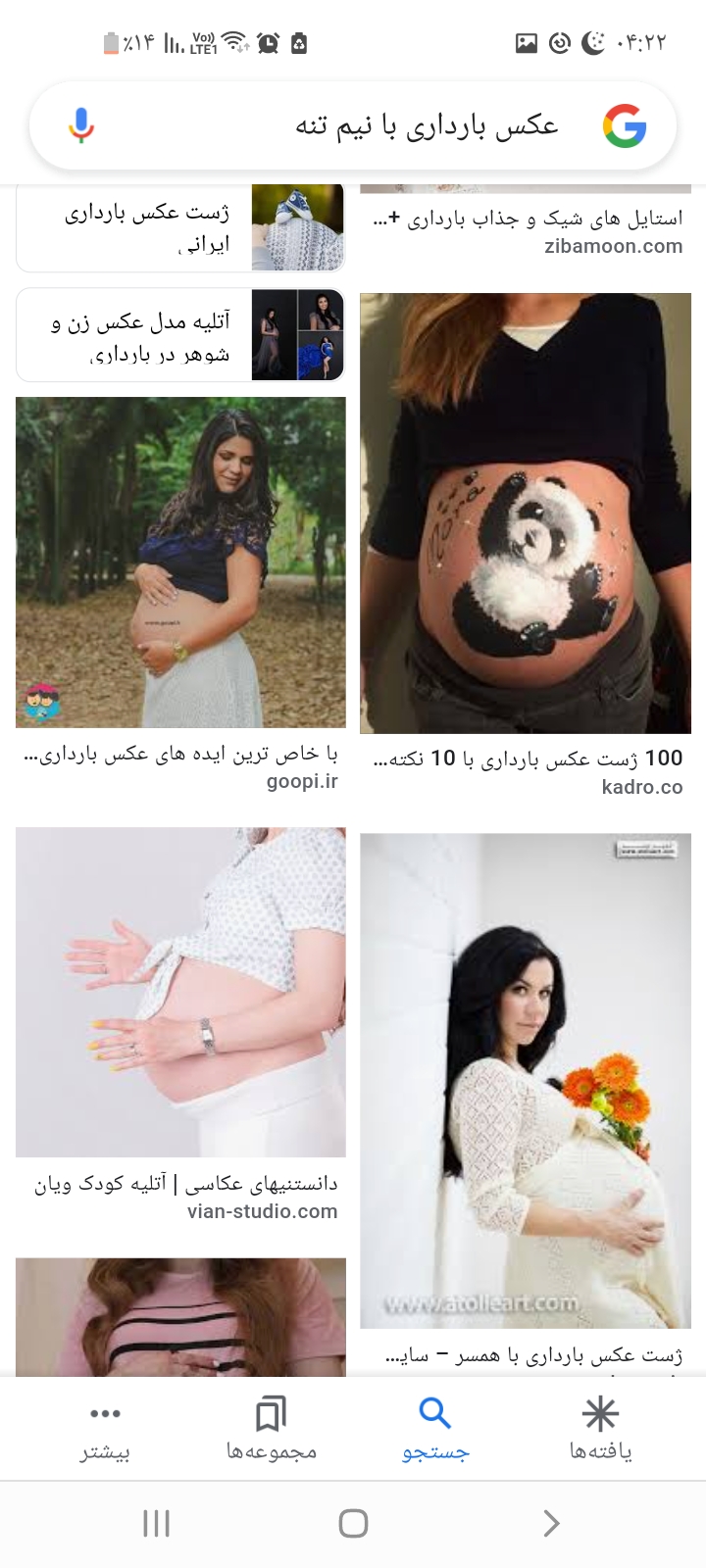Open recent apps from navigation bar
The width and height of the screenshot is (706, 1568).
156,1523
